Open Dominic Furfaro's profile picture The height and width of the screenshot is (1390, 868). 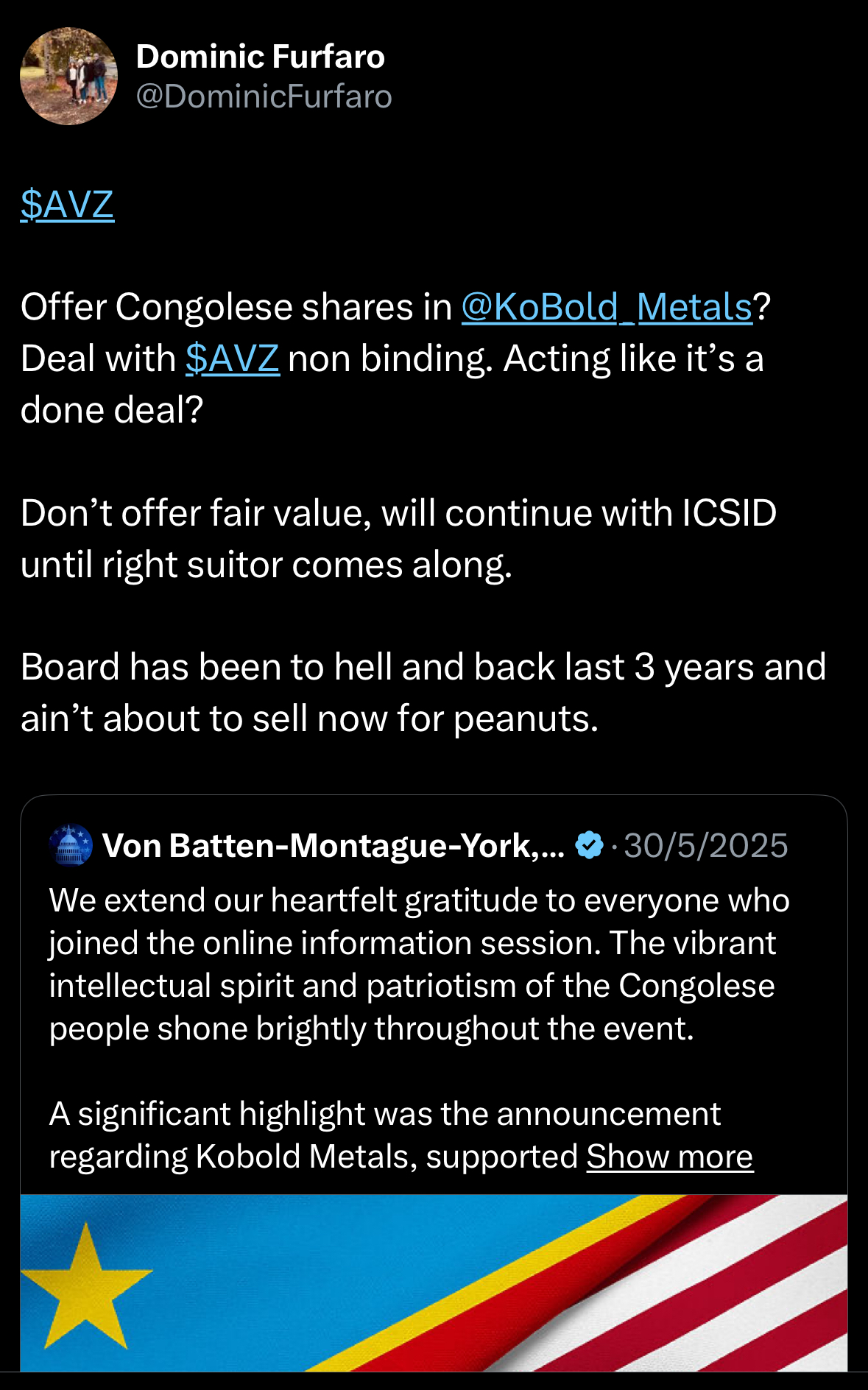click(68, 77)
